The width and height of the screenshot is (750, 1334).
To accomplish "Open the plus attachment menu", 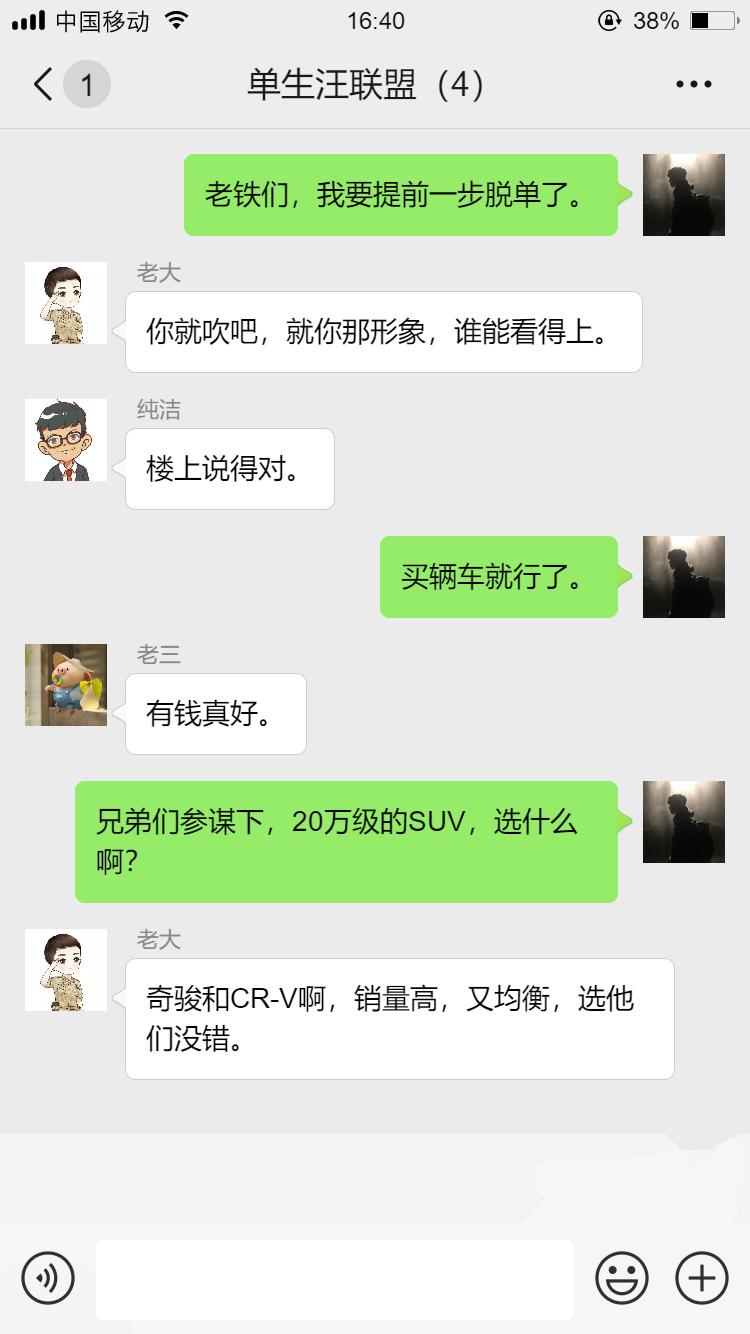I will point(702,1278).
